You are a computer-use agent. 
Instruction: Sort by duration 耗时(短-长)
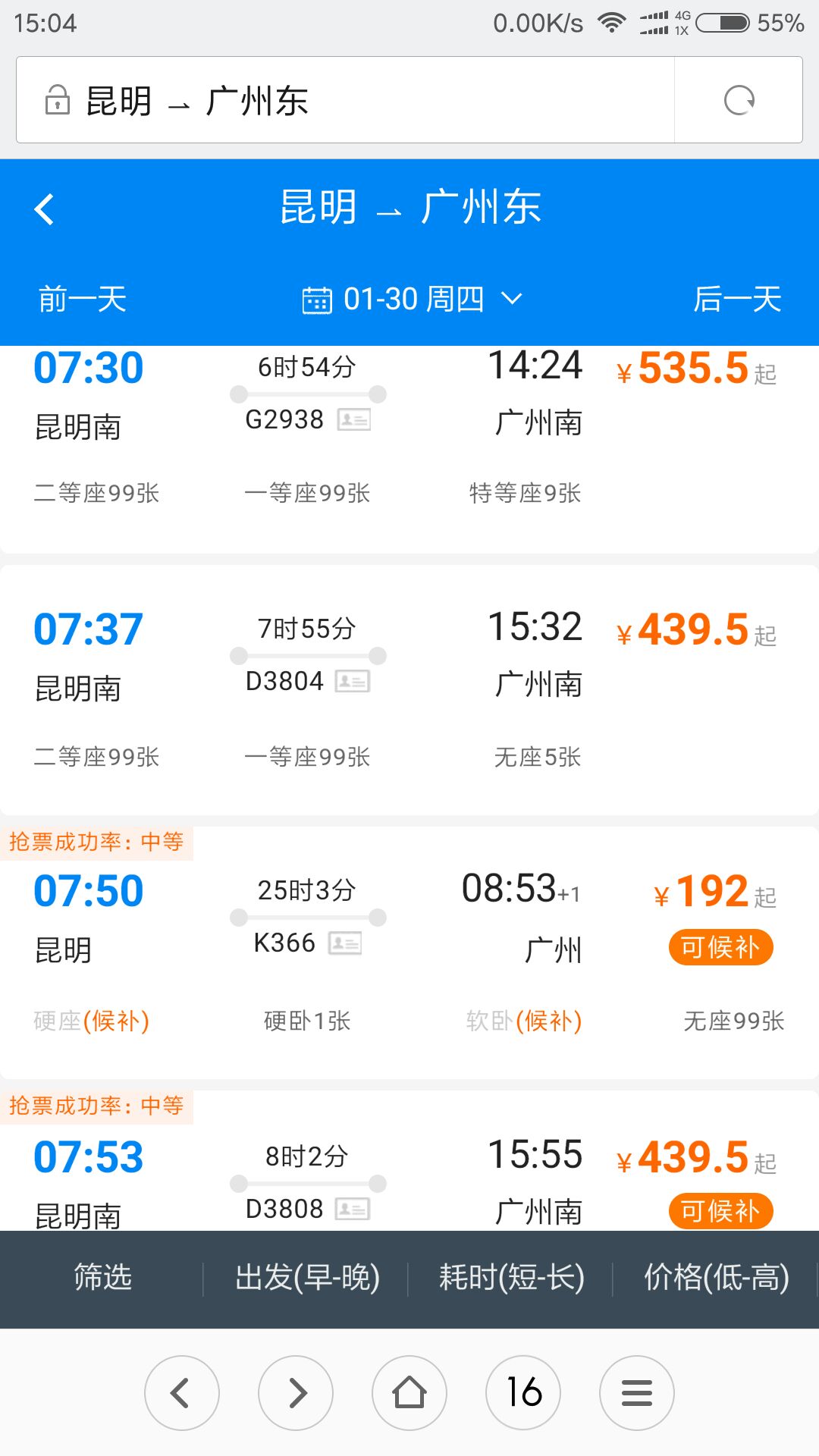click(511, 1278)
